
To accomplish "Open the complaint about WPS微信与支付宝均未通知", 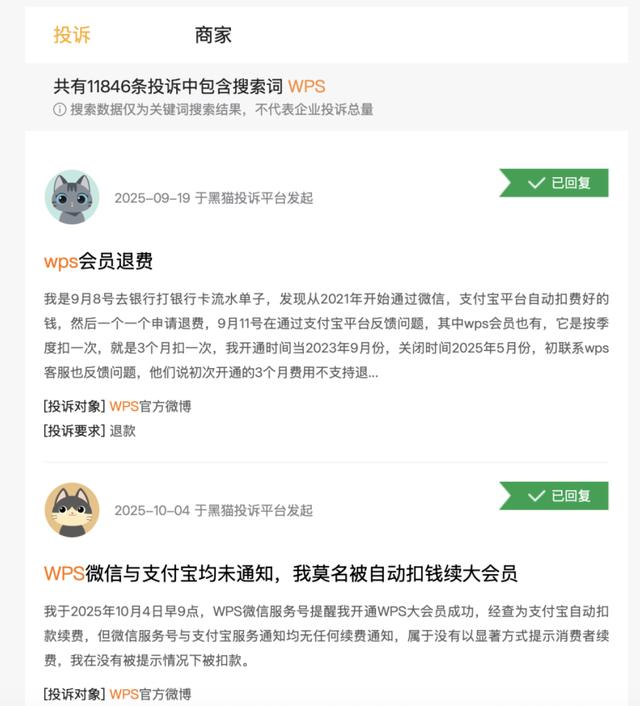I will (280, 574).
